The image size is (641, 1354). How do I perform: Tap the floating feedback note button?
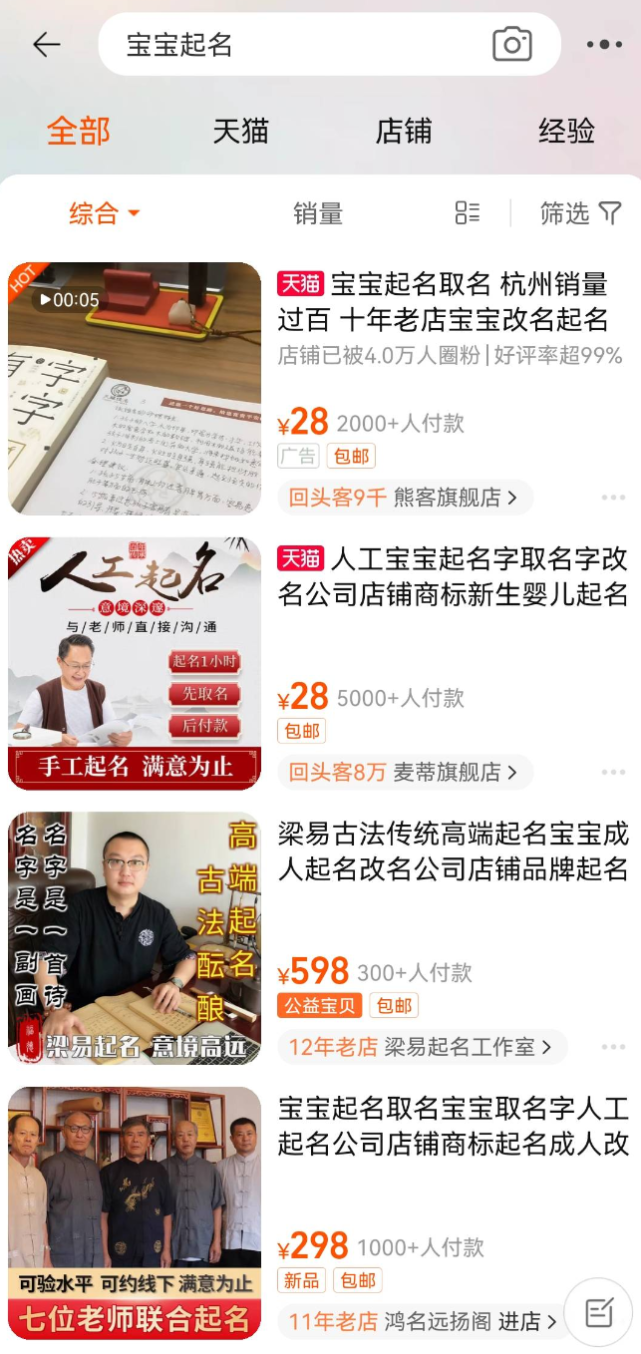(x=598, y=1312)
